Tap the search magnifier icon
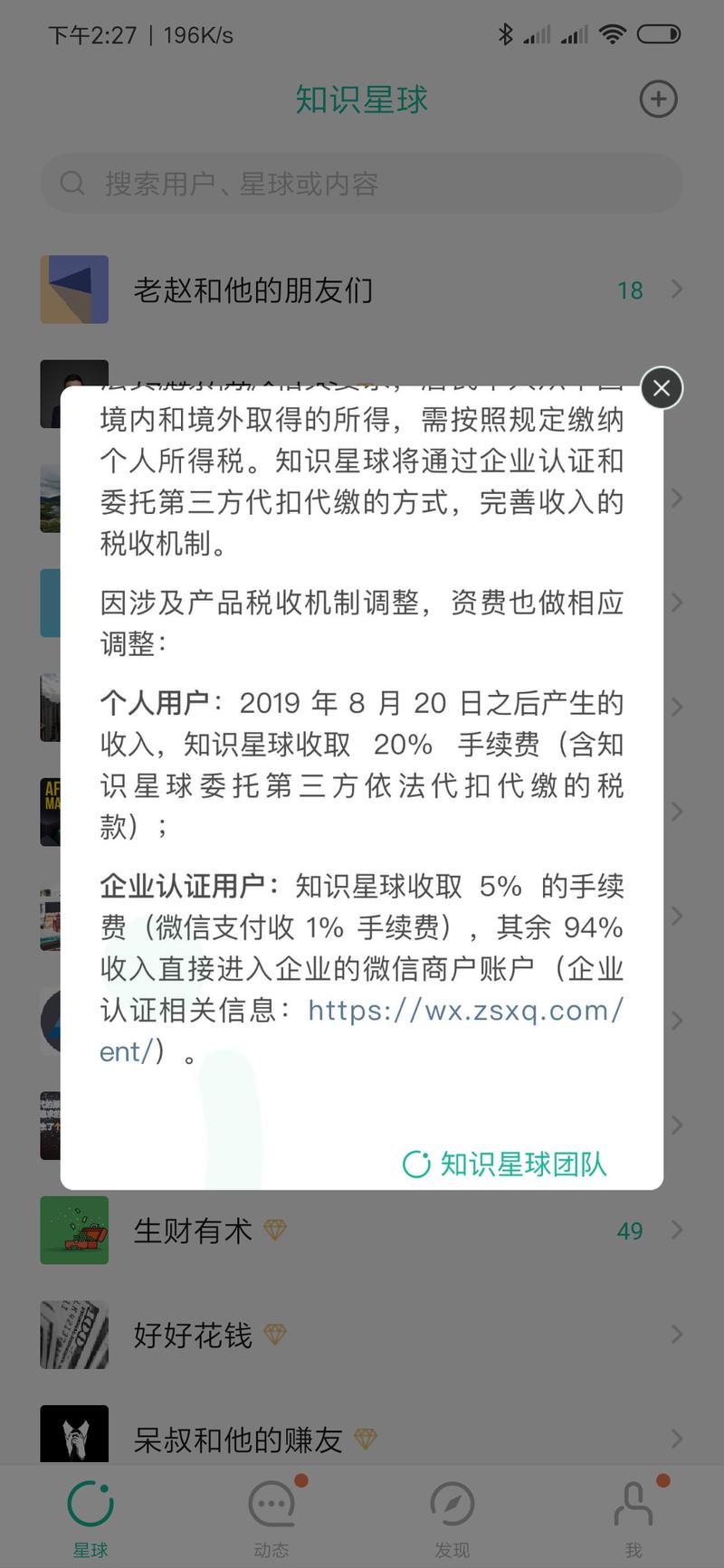 [x=72, y=183]
